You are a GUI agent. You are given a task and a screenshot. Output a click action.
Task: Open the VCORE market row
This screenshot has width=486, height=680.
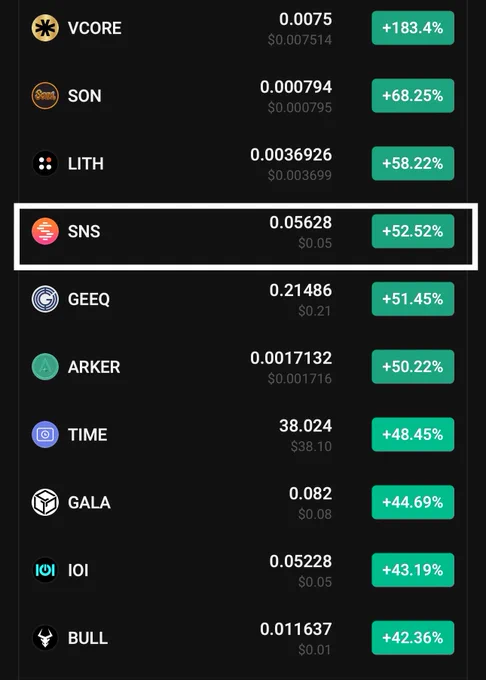point(243,28)
